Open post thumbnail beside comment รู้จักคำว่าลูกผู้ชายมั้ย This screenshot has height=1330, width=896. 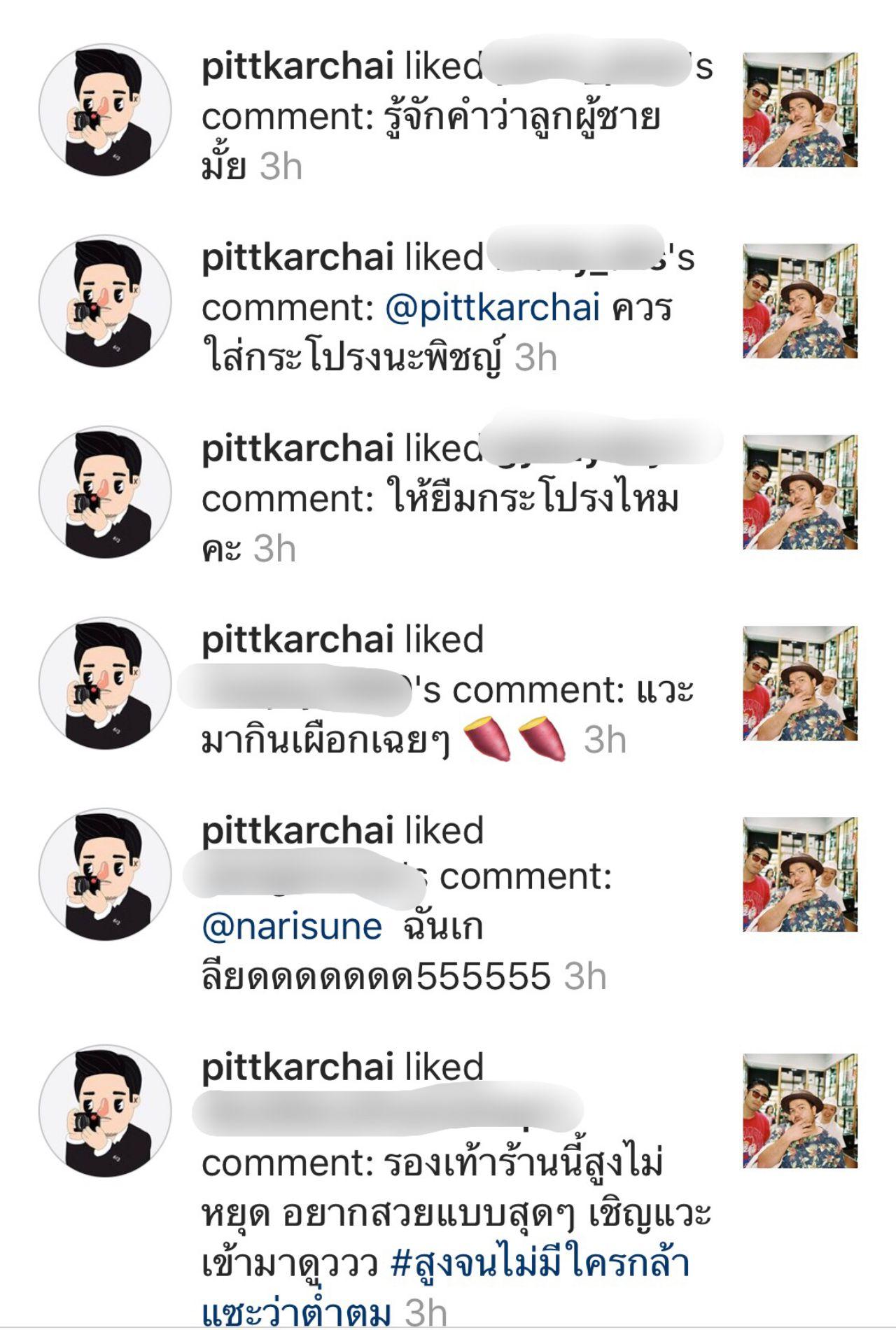(800, 110)
